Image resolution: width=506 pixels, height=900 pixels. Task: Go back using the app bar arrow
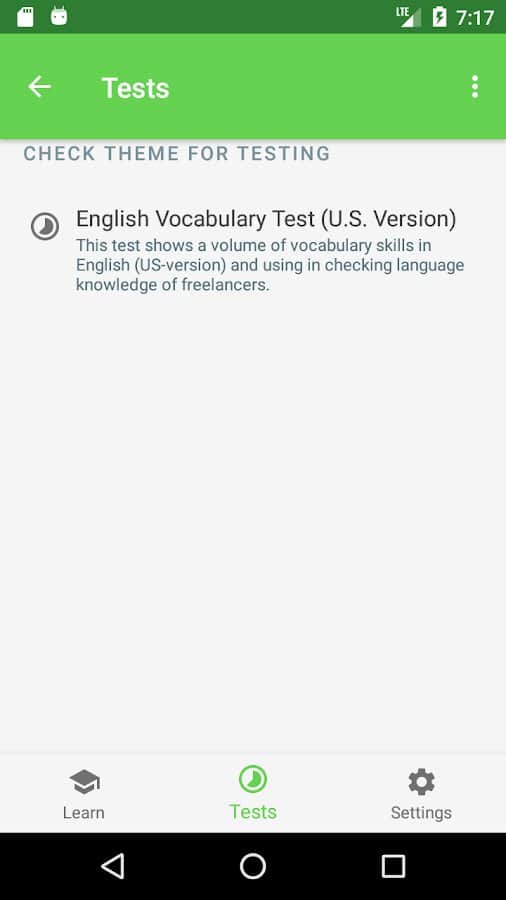point(40,87)
